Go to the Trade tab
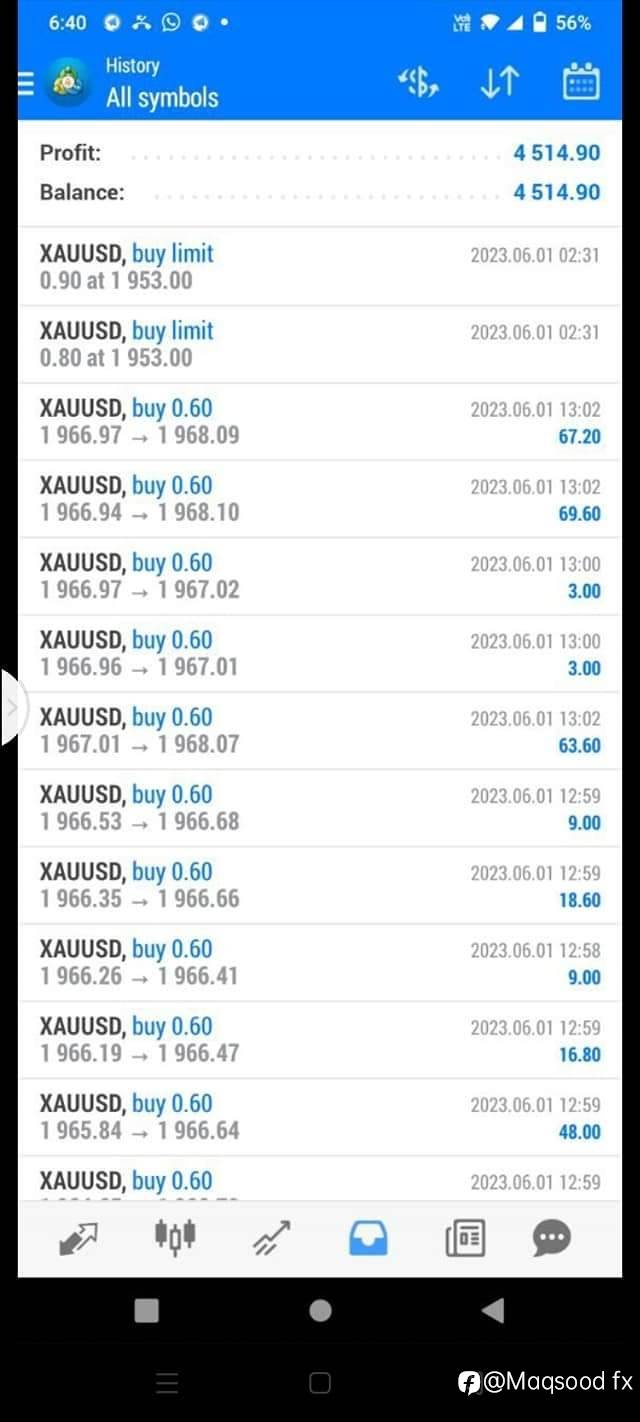Screen dimensions: 640x1422 [271, 1238]
